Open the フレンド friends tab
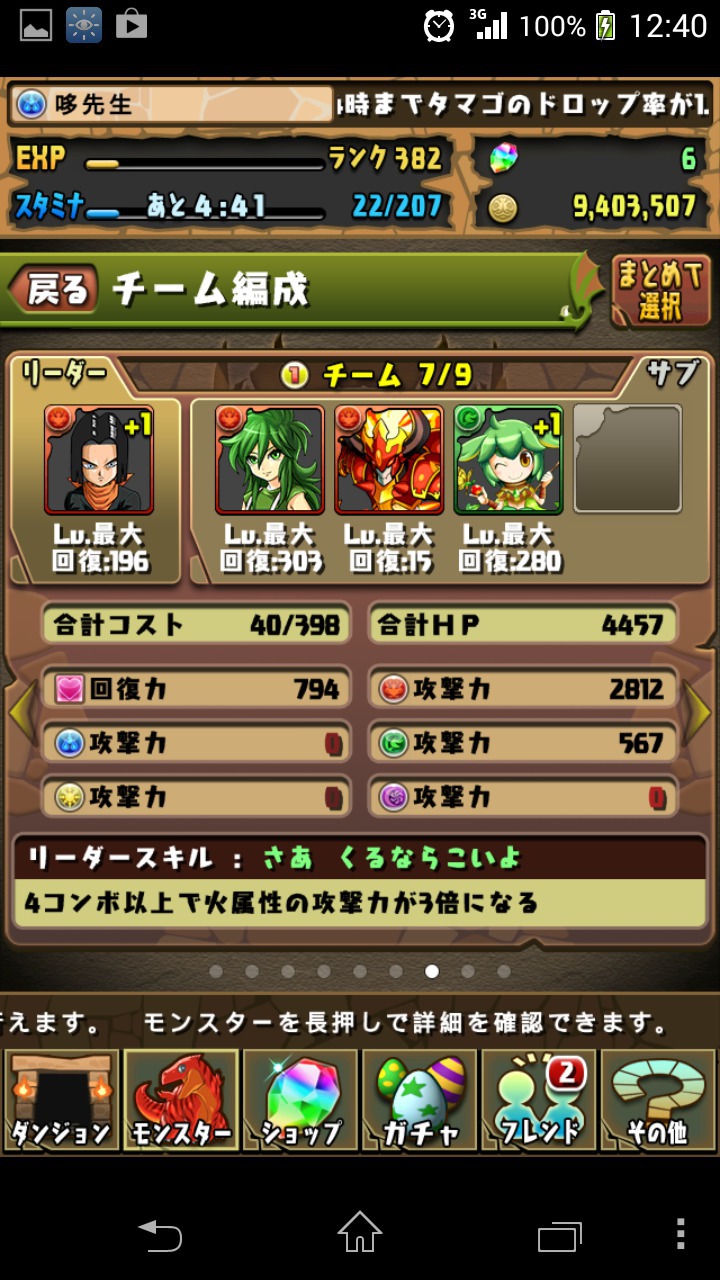Screen dimensions: 720x1280 pos(539,1100)
